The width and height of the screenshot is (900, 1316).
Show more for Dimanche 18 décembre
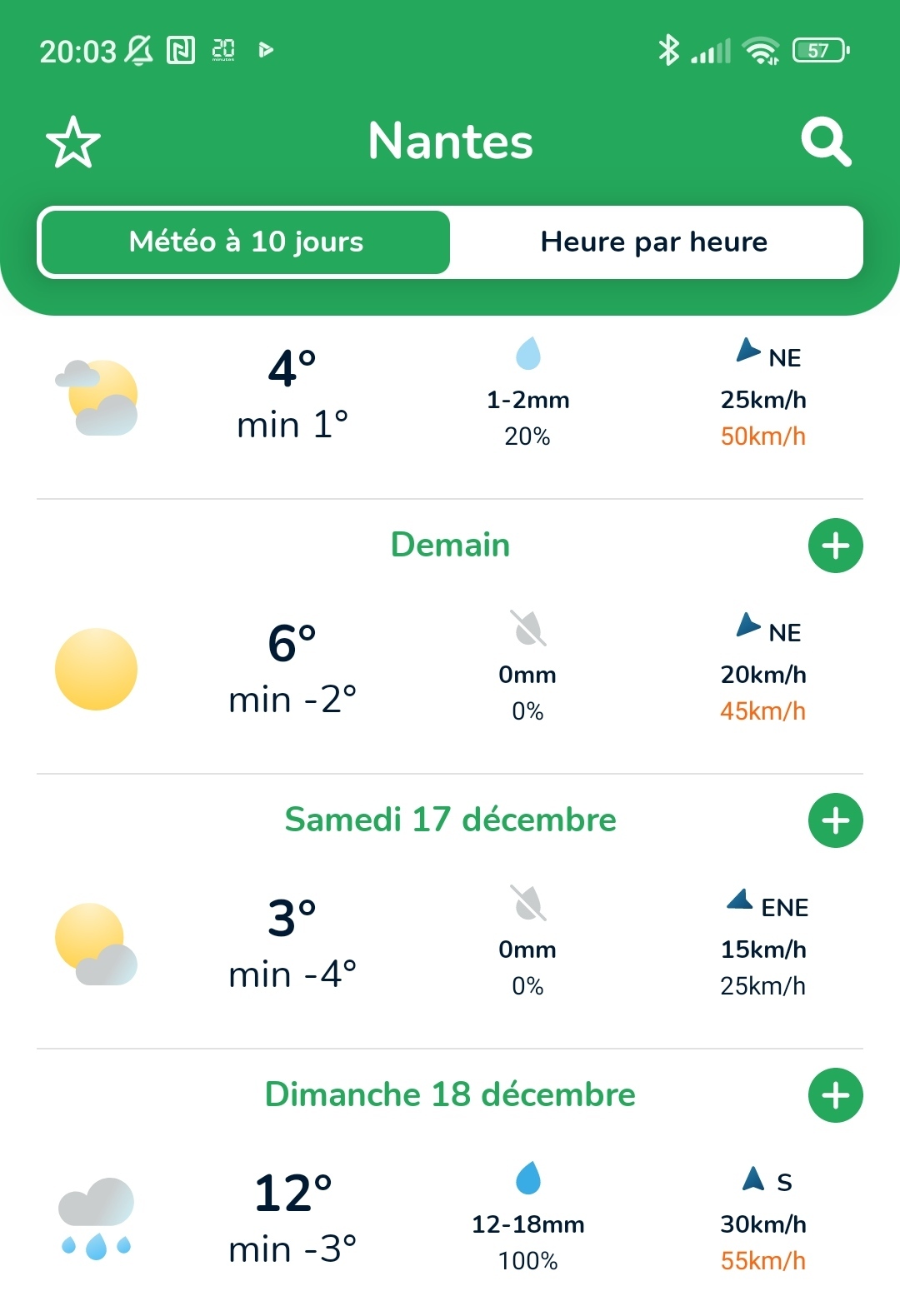(x=835, y=1095)
